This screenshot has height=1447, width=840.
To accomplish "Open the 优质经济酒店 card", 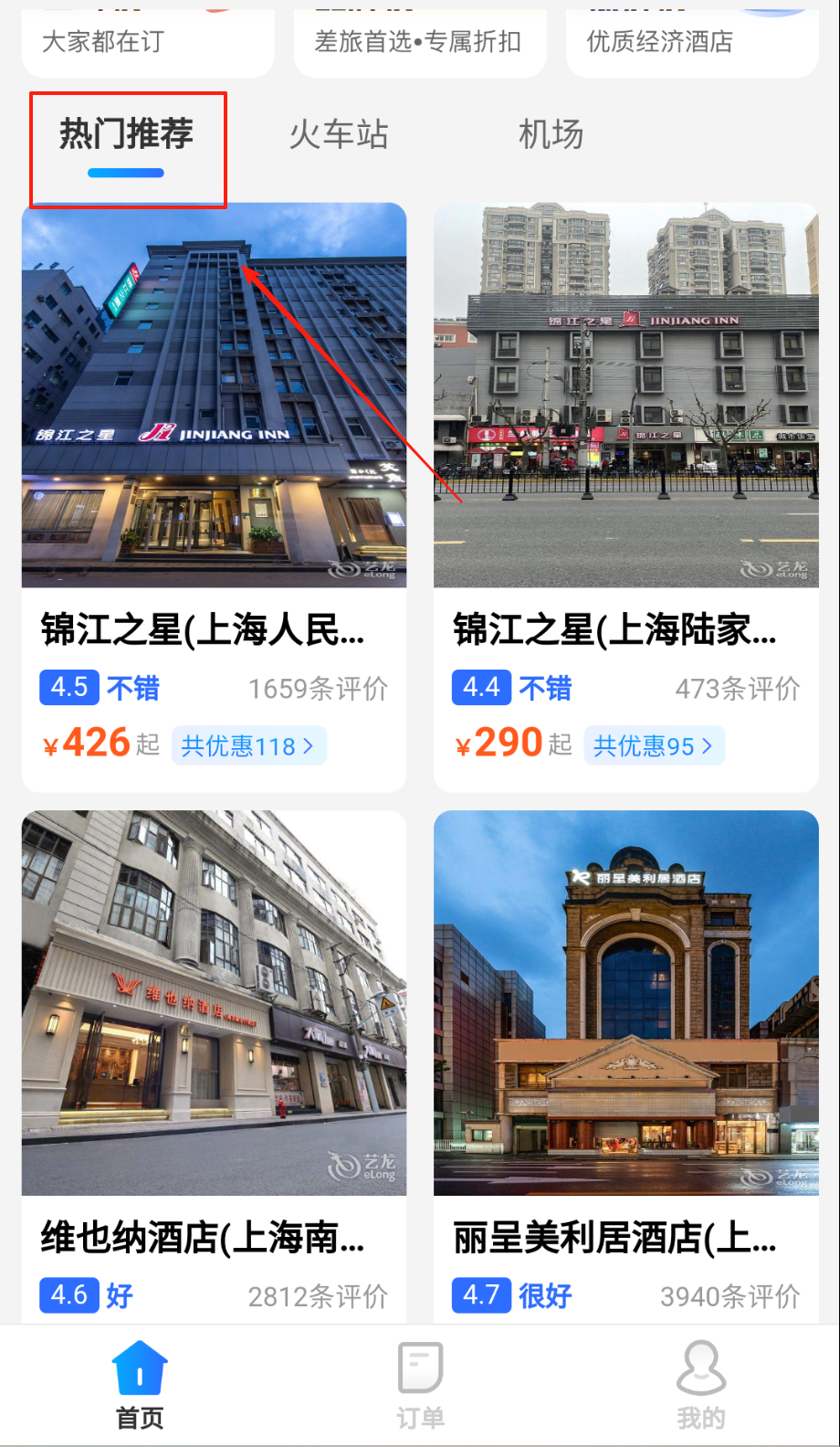I will (x=691, y=42).
